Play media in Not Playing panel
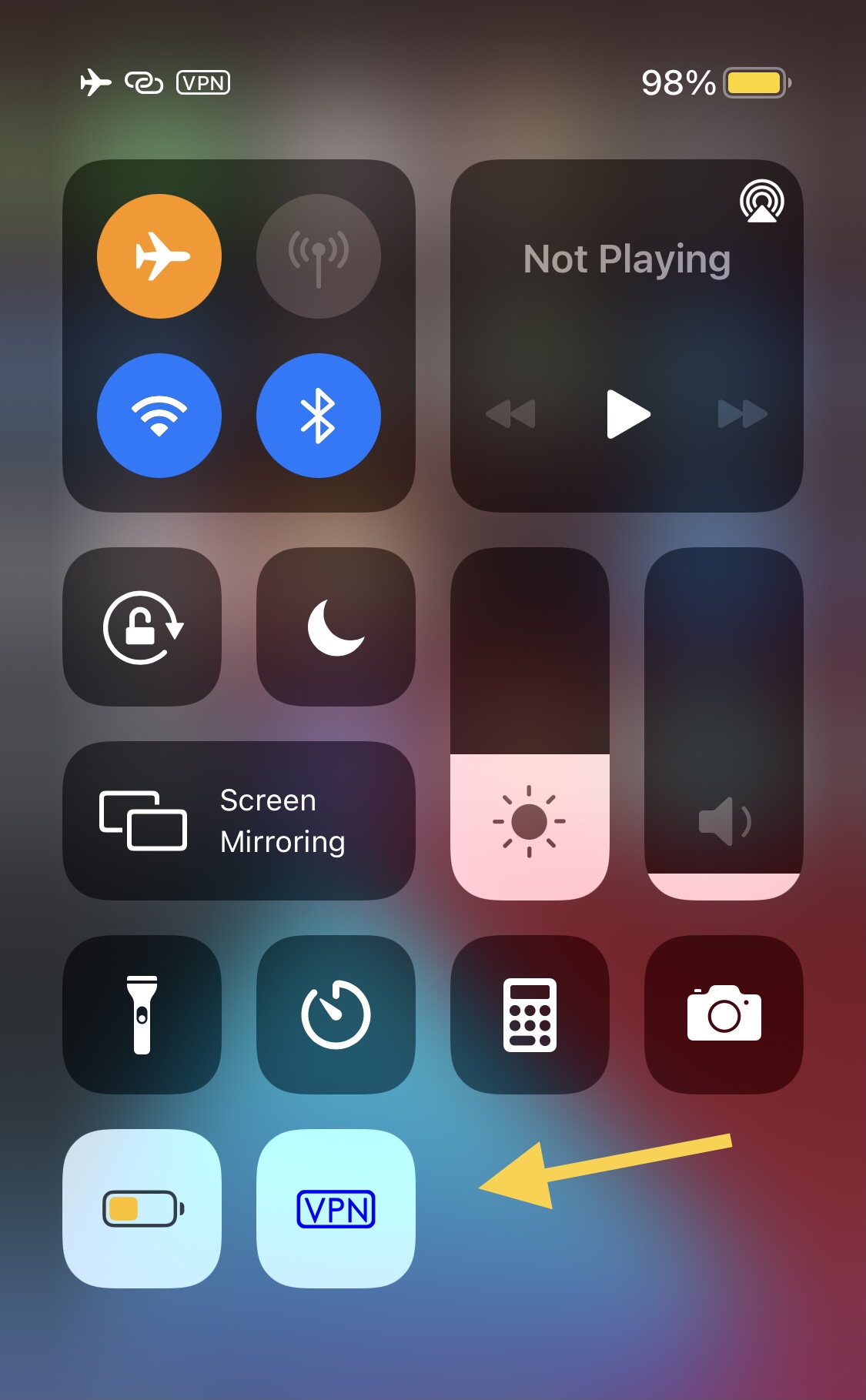The height and width of the screenshot is (1400, 866). [628, 414]
